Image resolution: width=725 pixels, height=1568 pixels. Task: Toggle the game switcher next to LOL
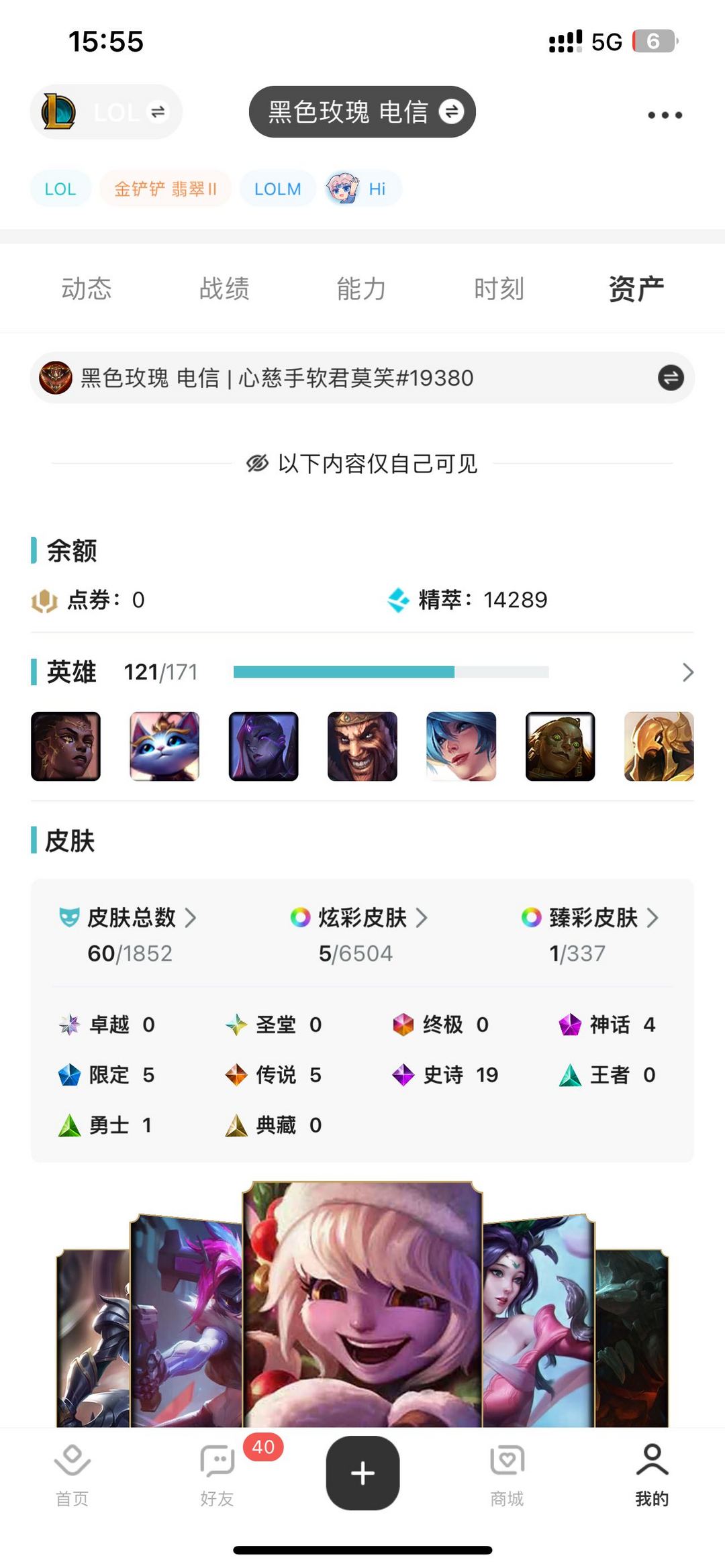(157, 112)
